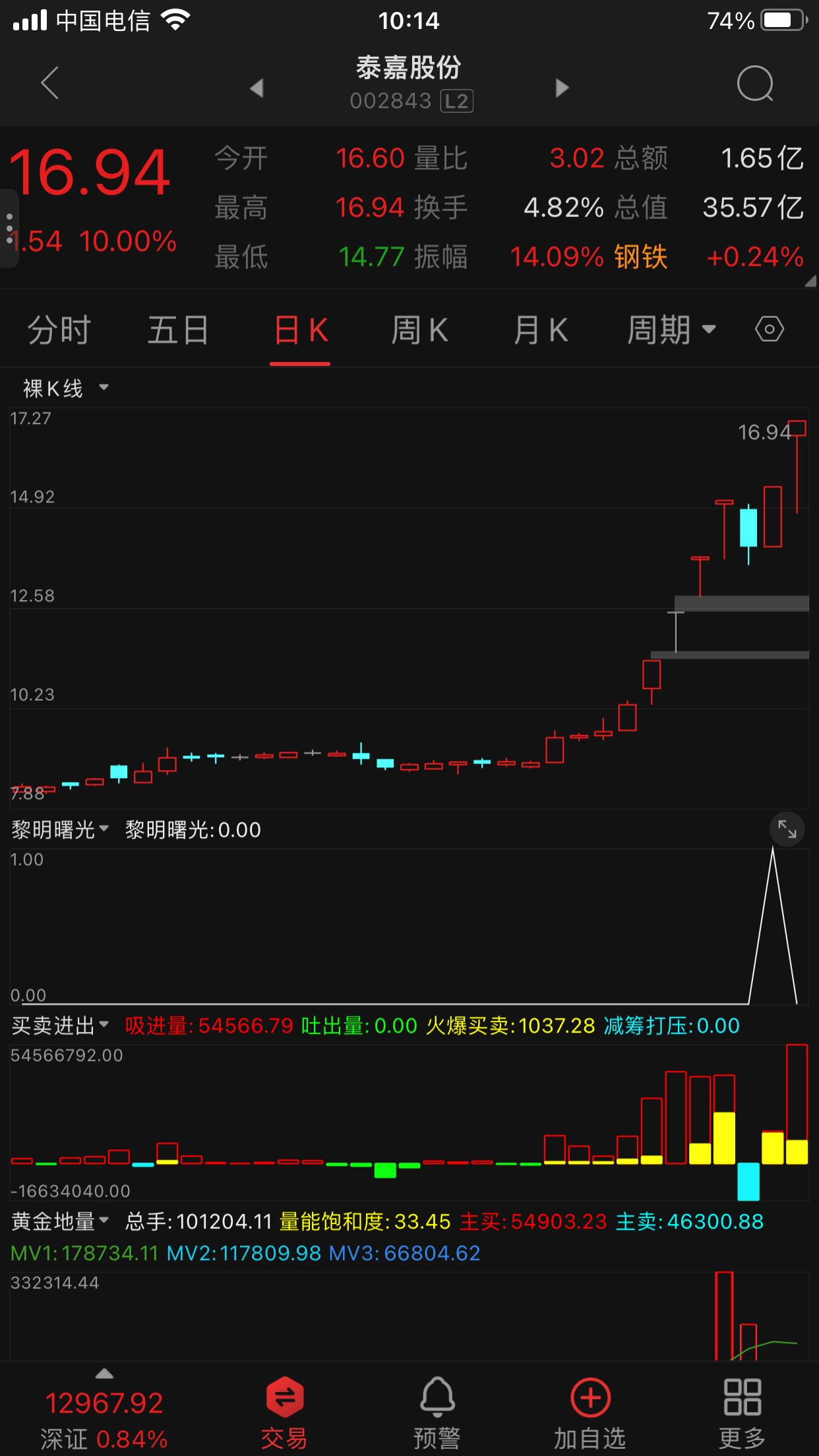Tap the L2 level-two data badge
Image resolution: width=819 pixels, height=1456 pixels.
coord(457,101)
